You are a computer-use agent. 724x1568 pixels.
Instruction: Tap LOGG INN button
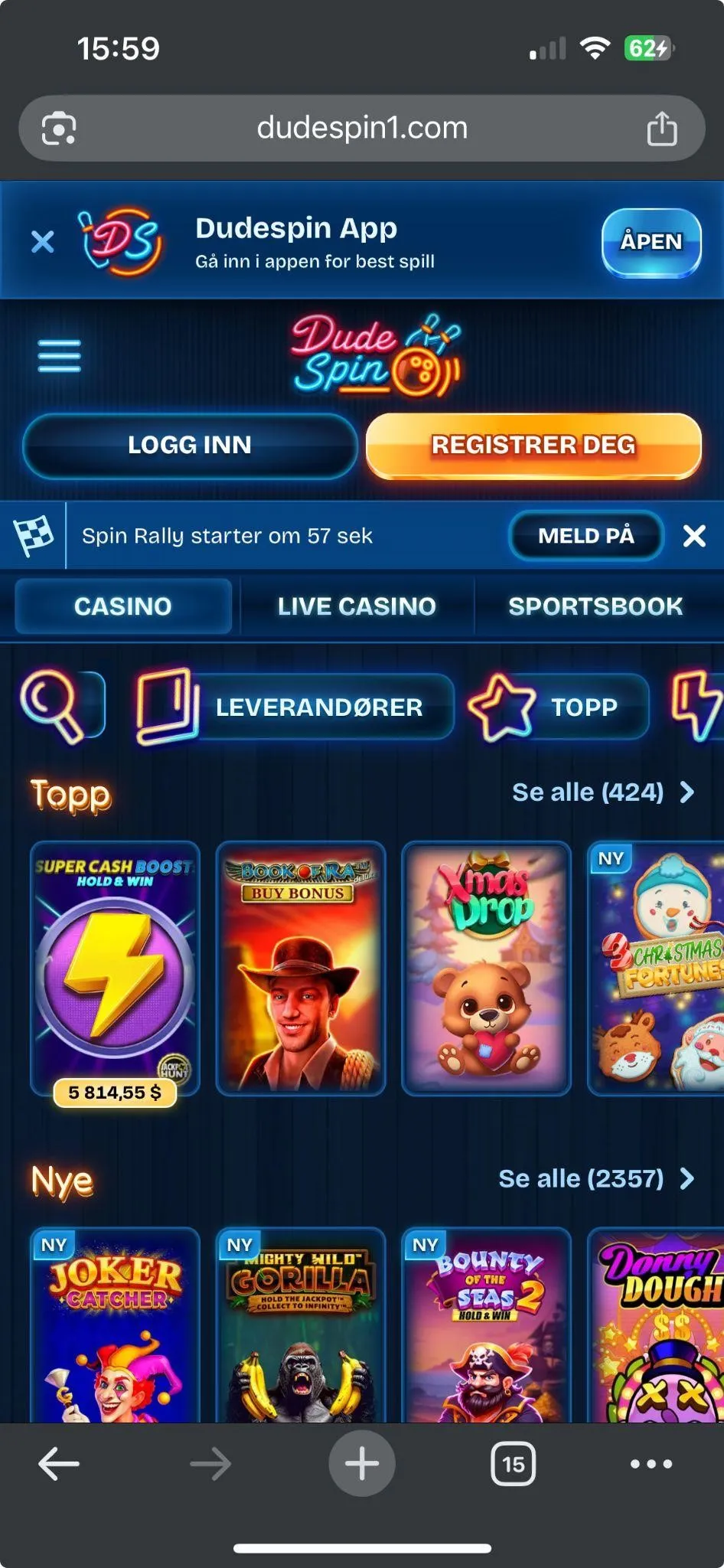(190, 445)
